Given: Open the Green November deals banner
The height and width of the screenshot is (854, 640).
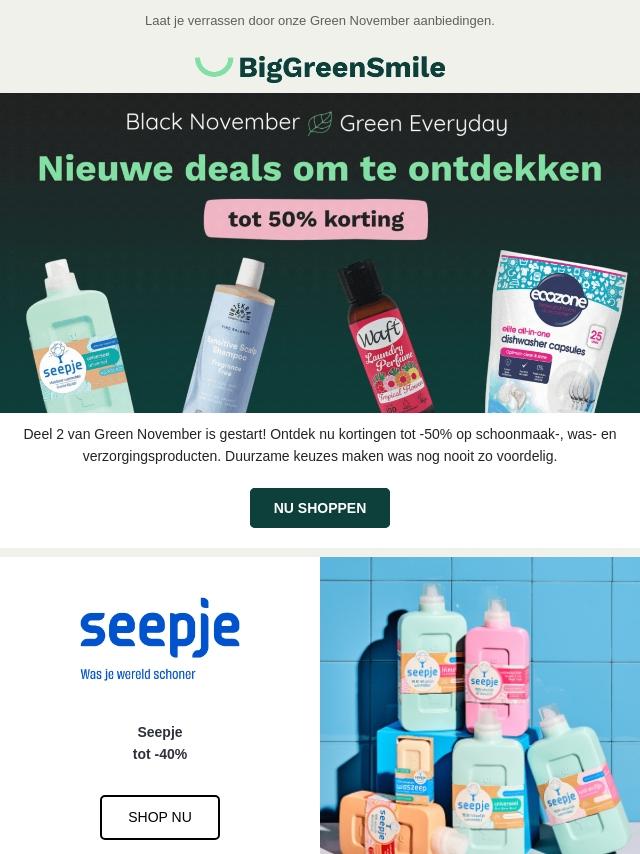Looking at the screenshot, I should click(320, 252).
